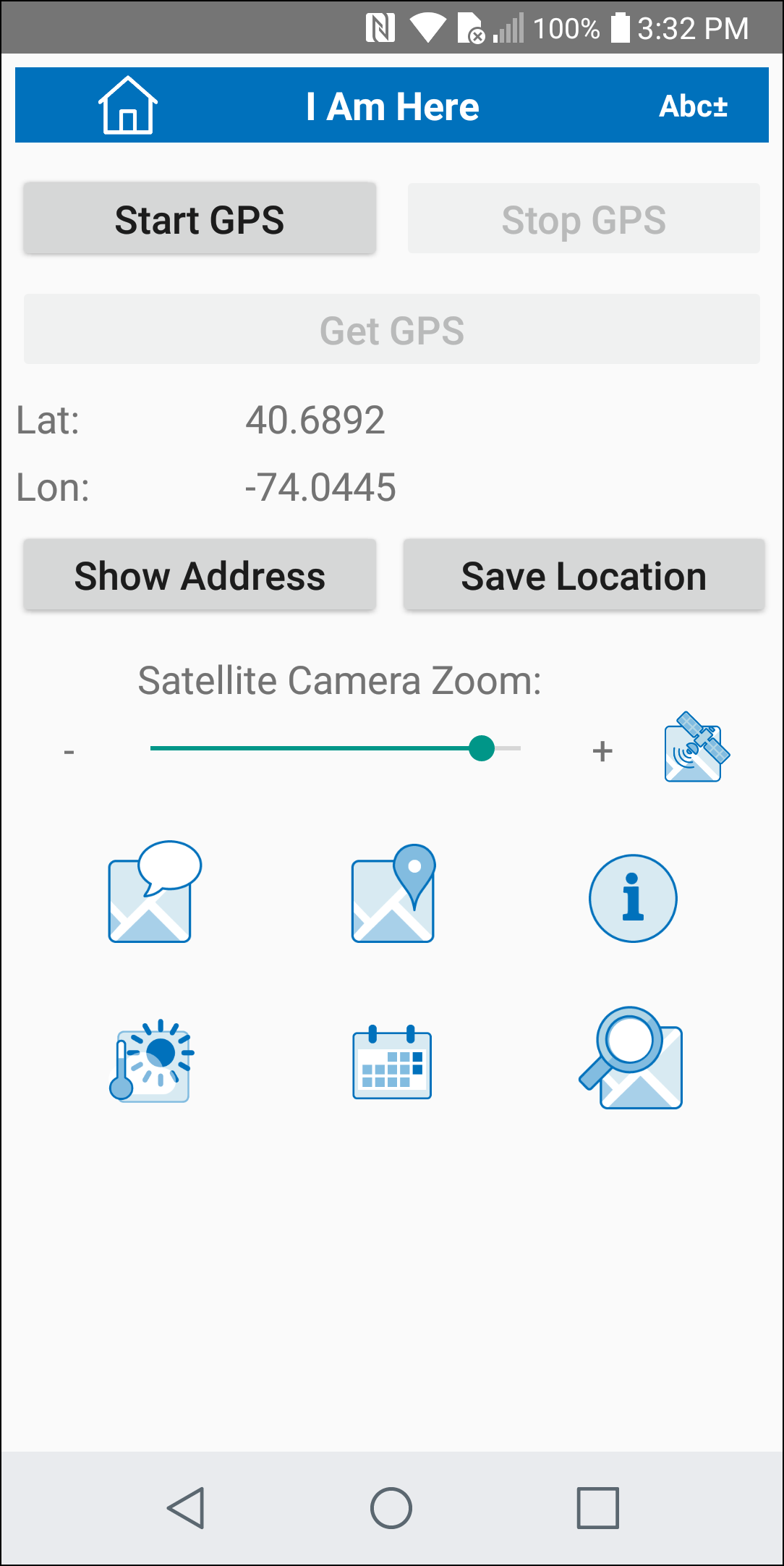Search the map with the magnifier icon

tap(633, 1061)
